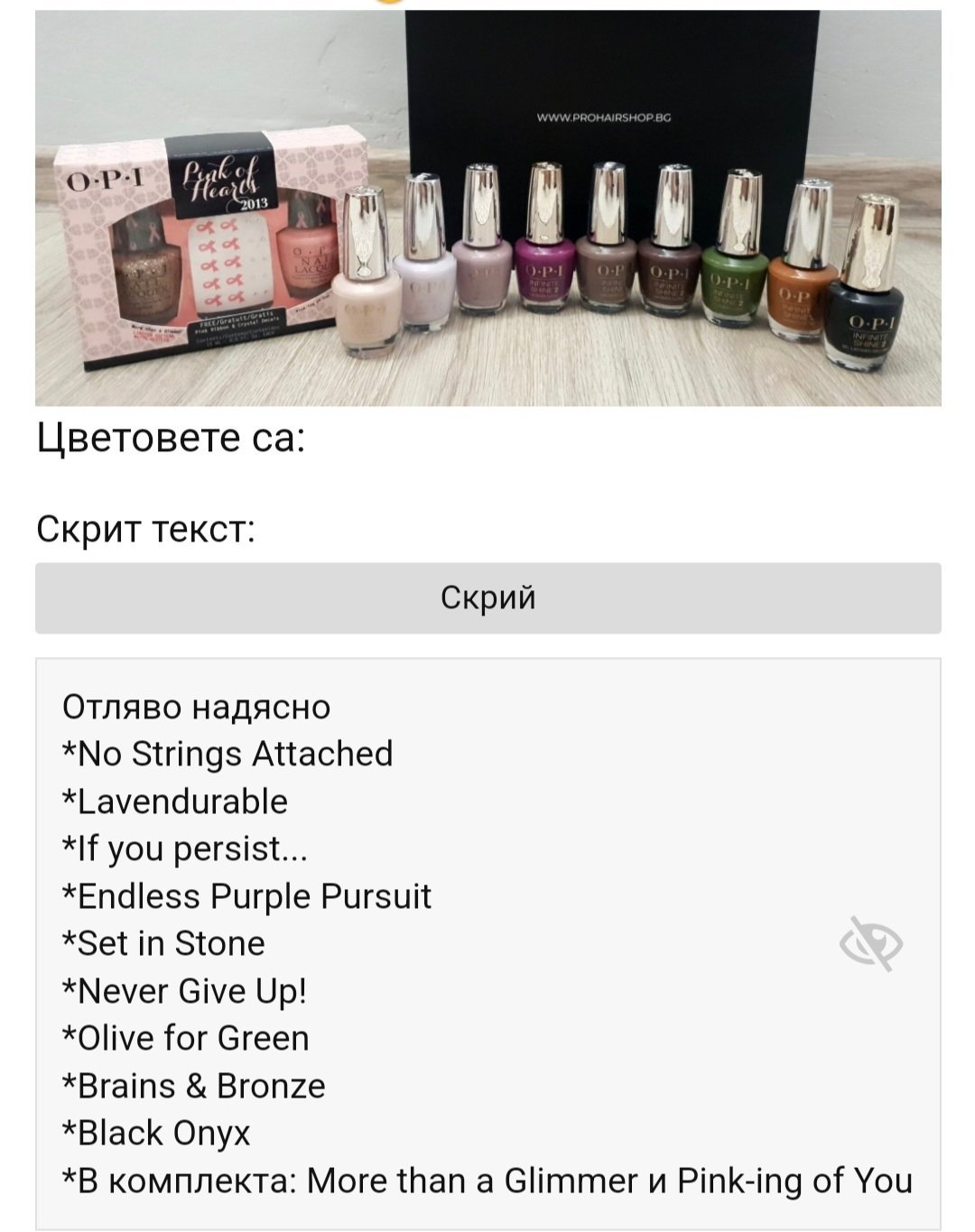The height and width of the screenshot is (1232, 975).
Task: Tap the Скрий button to hide text
Action: pyautogui.click(x=487, y=597)
